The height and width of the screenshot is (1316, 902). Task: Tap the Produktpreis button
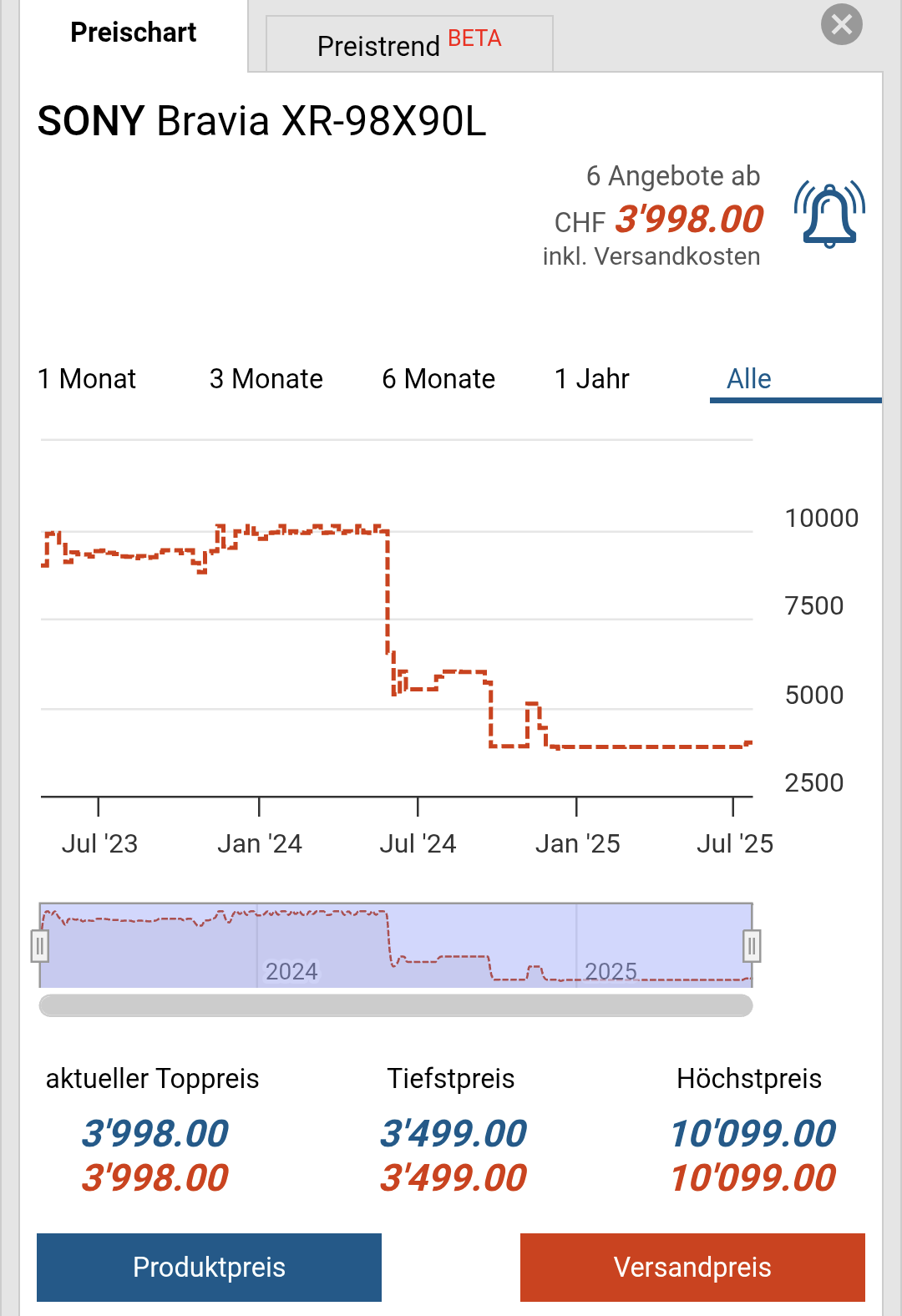(209, 1267)
